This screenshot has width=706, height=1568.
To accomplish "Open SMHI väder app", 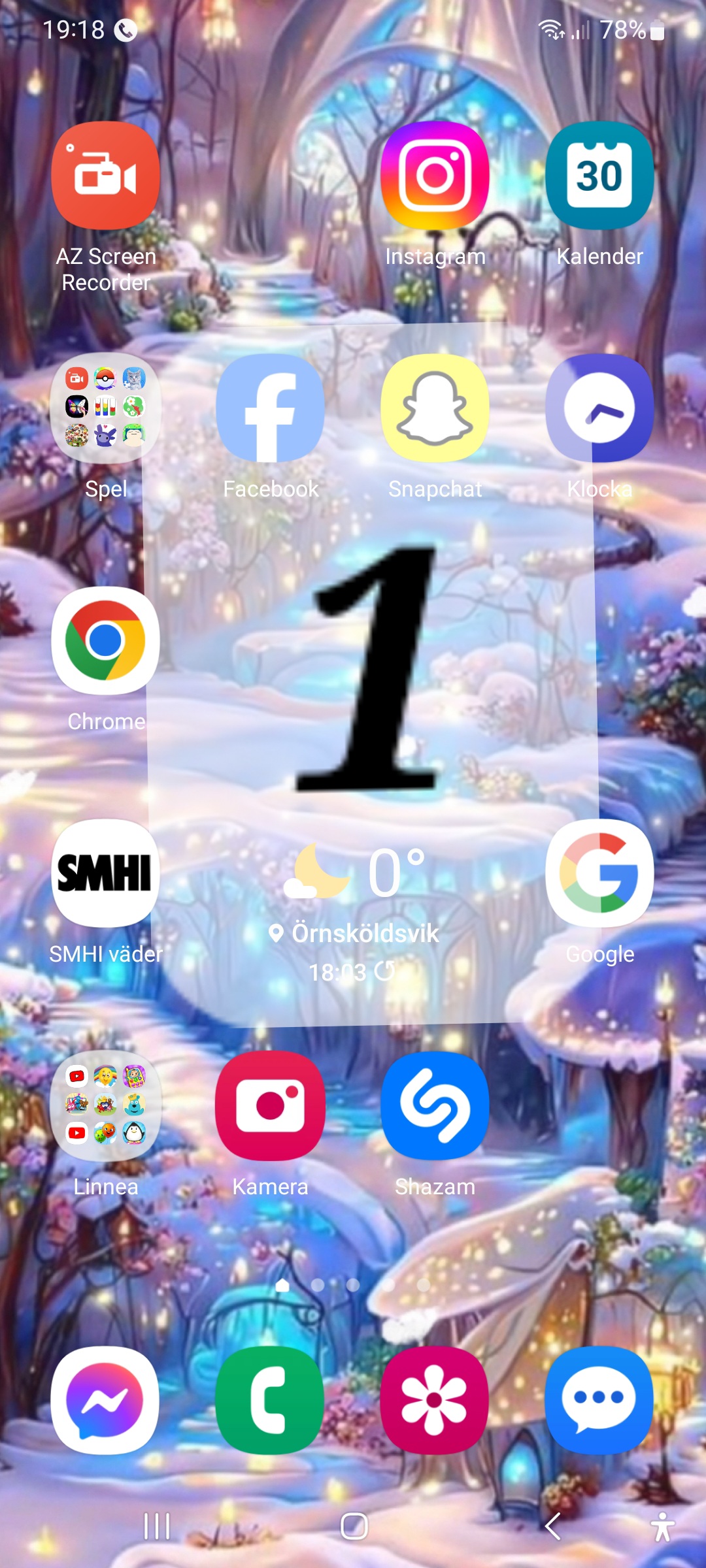I will click(x=105, y=874).
